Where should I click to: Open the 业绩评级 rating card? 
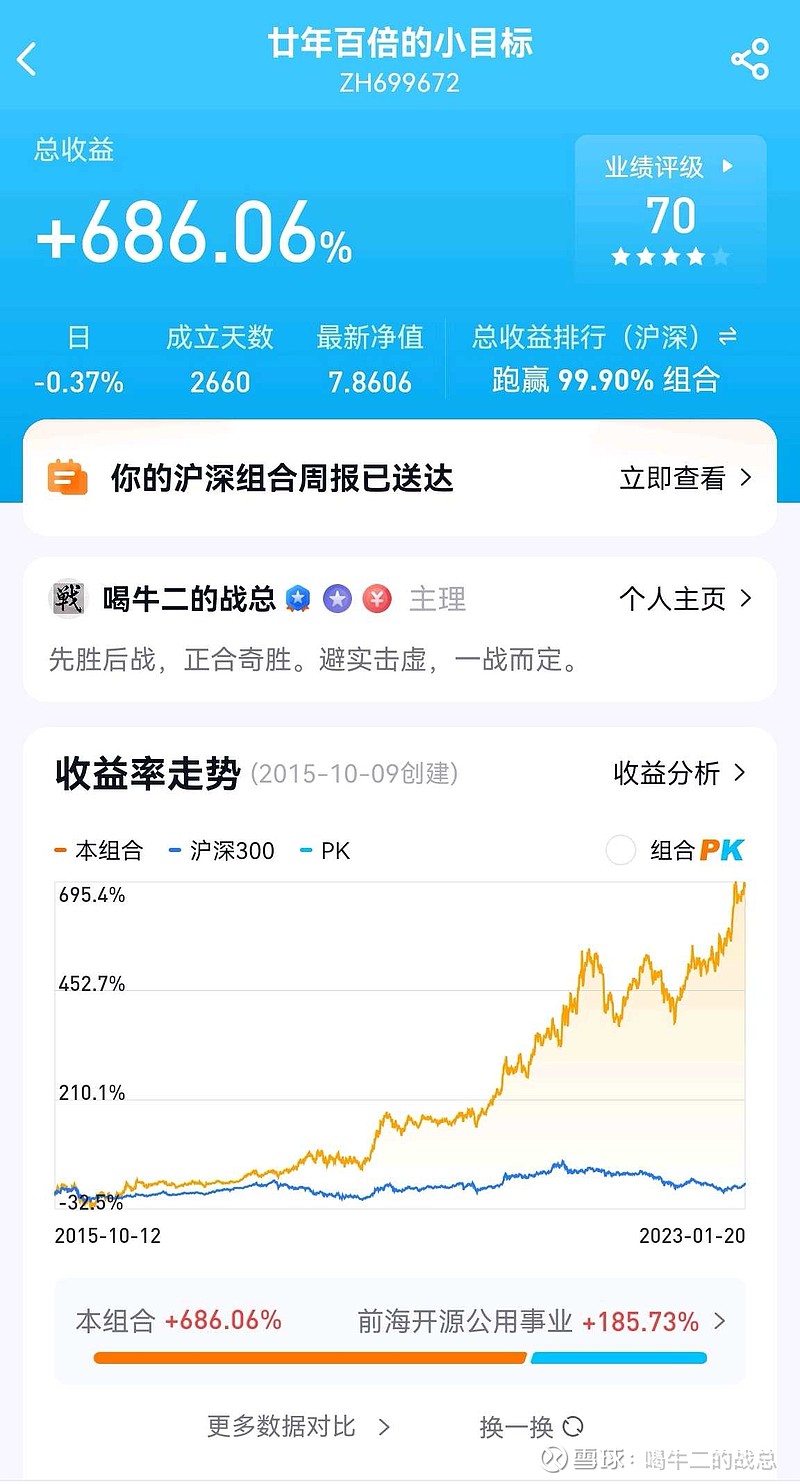670,210
